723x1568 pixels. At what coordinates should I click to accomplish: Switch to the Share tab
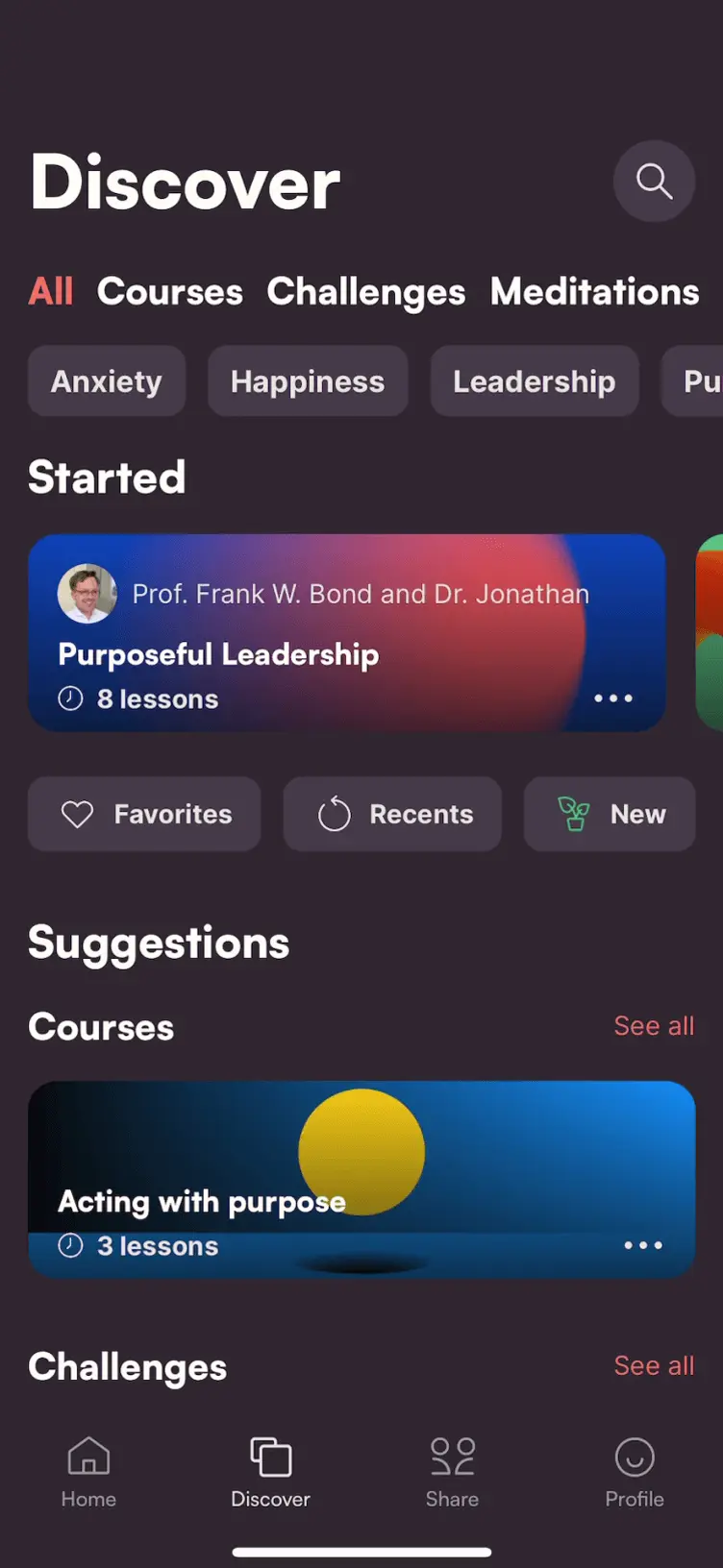[452, 1472]
